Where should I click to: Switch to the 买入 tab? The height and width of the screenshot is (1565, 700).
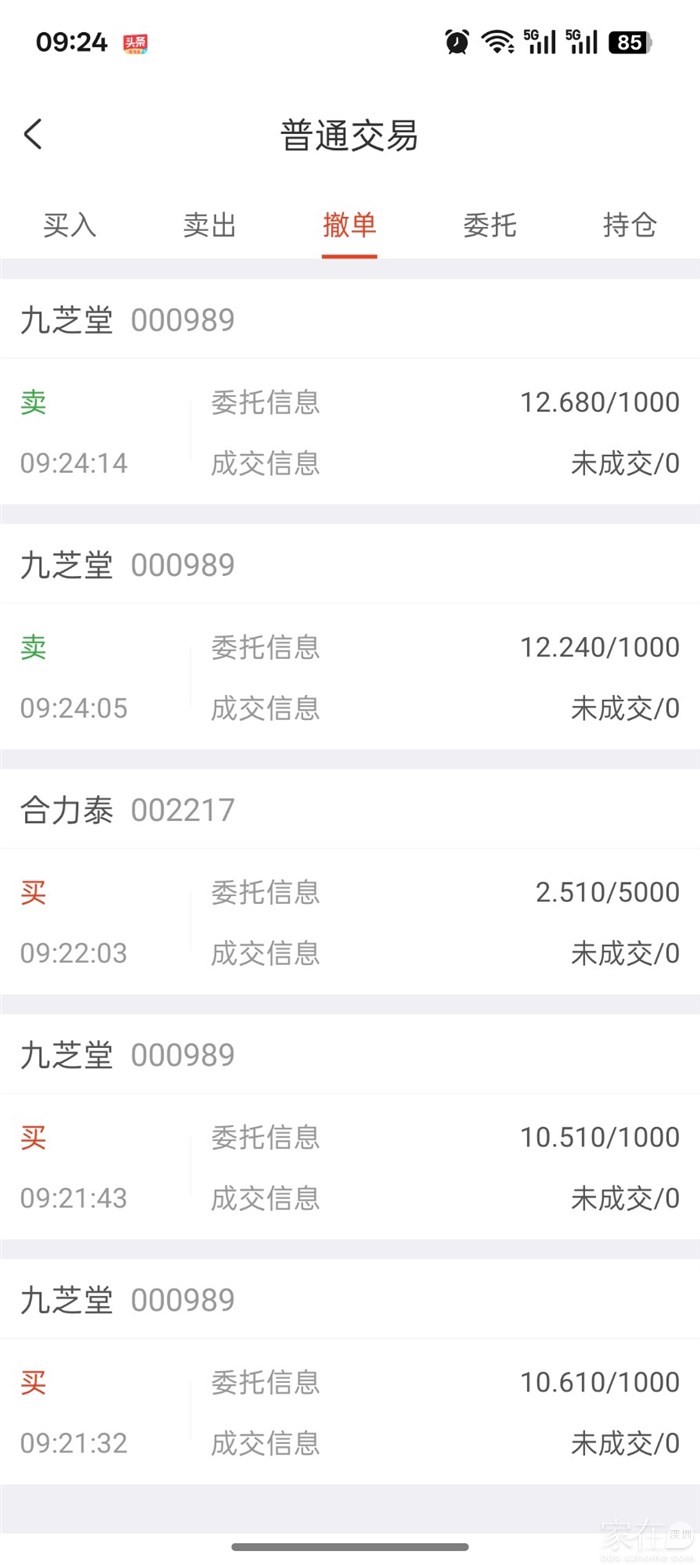pyautogui.click(x=70, y=225)
